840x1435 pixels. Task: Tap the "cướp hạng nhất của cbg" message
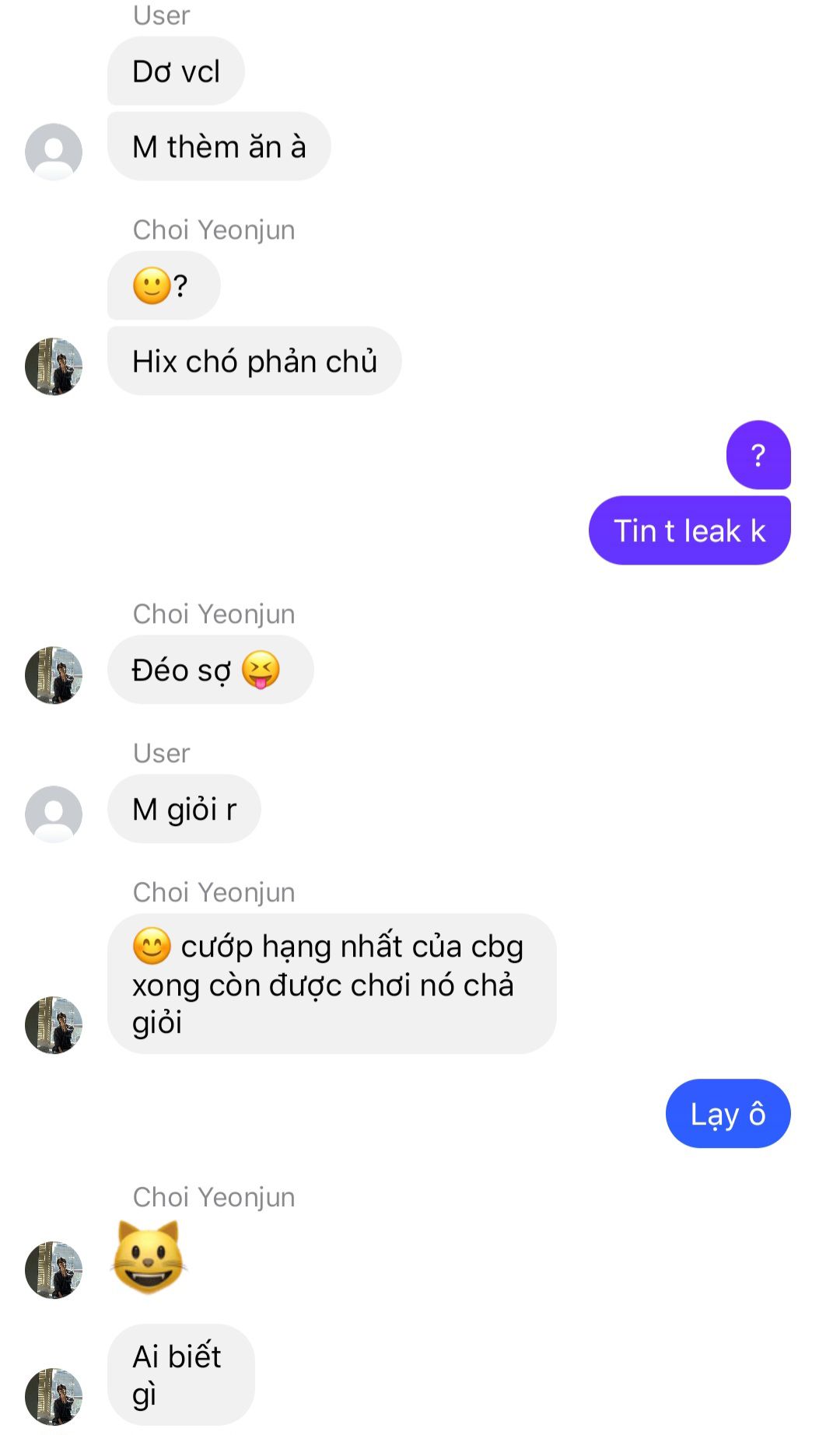point(331,984)
